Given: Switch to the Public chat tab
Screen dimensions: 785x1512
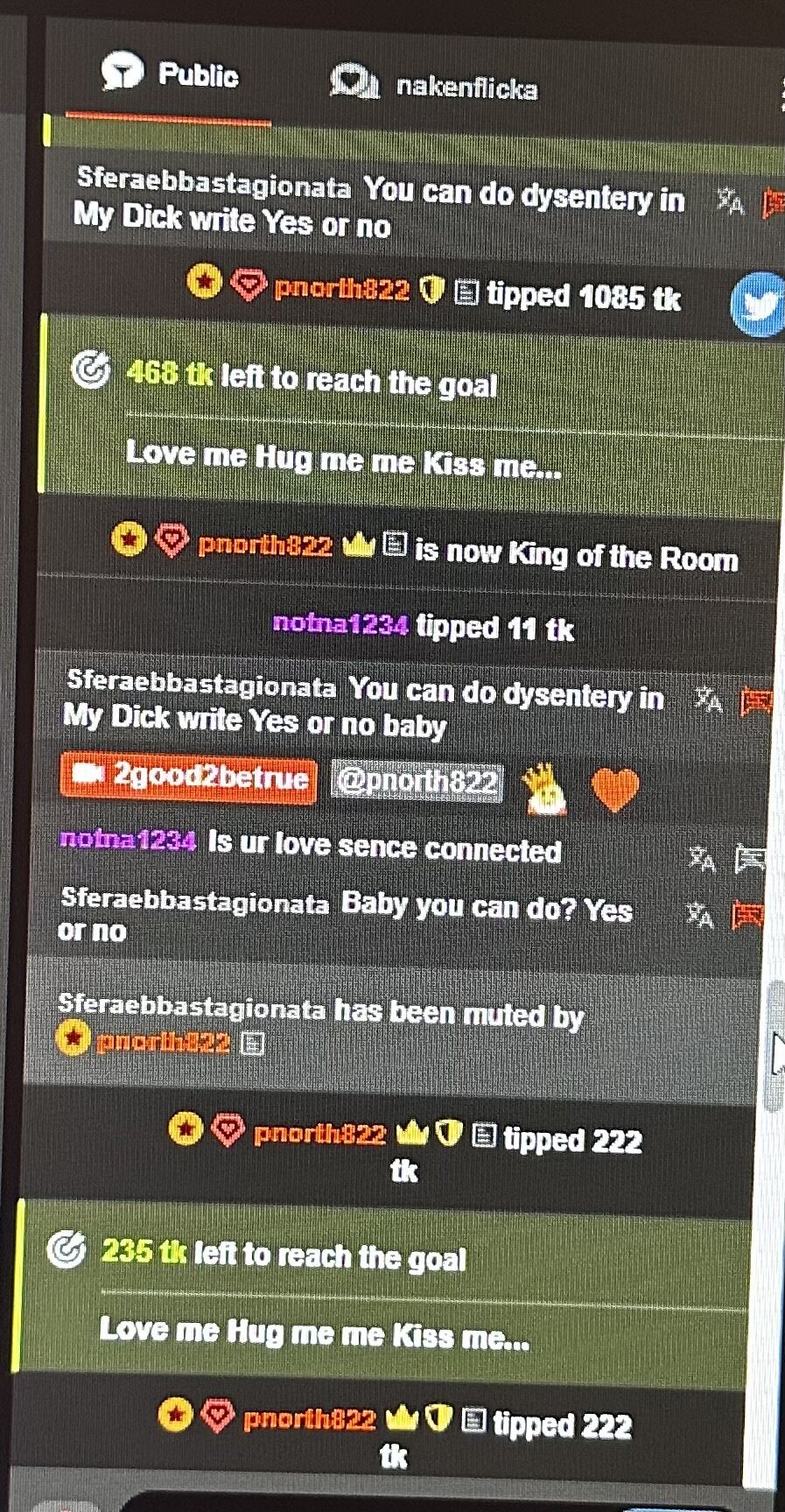Looking at the screenshot, I should pyautogui.click(x=171, y=74).
